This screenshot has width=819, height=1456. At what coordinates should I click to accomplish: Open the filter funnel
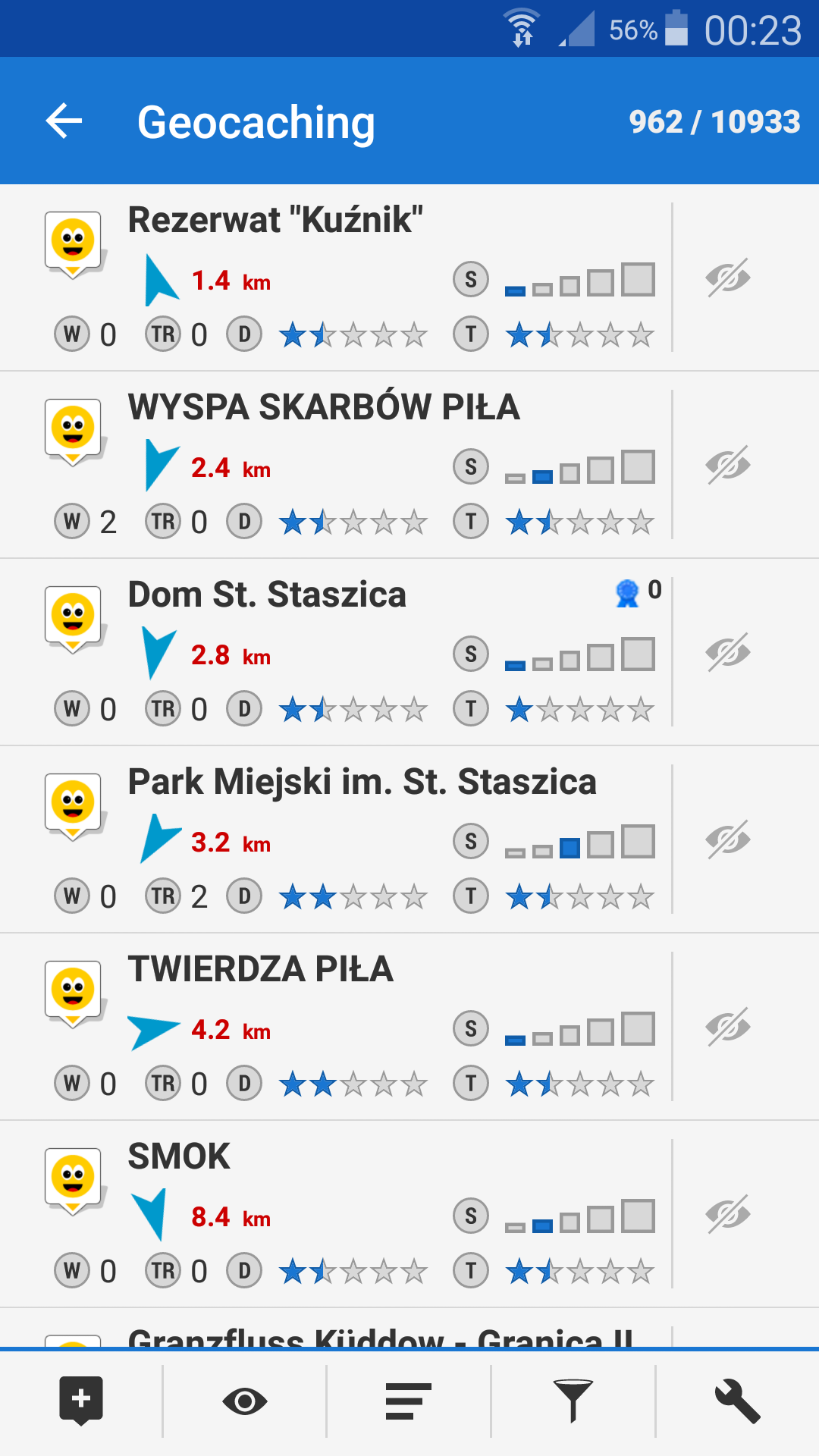tap(573, 1401)
